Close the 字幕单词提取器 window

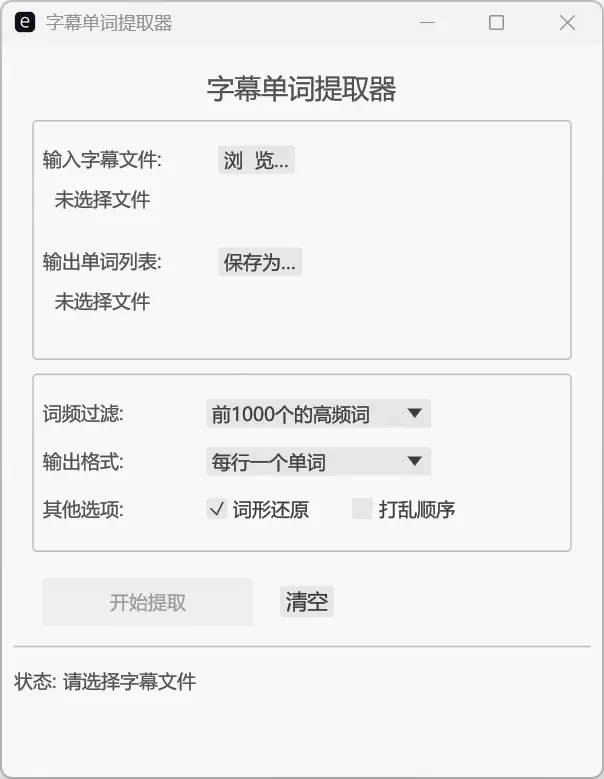[x=567, y=23]
